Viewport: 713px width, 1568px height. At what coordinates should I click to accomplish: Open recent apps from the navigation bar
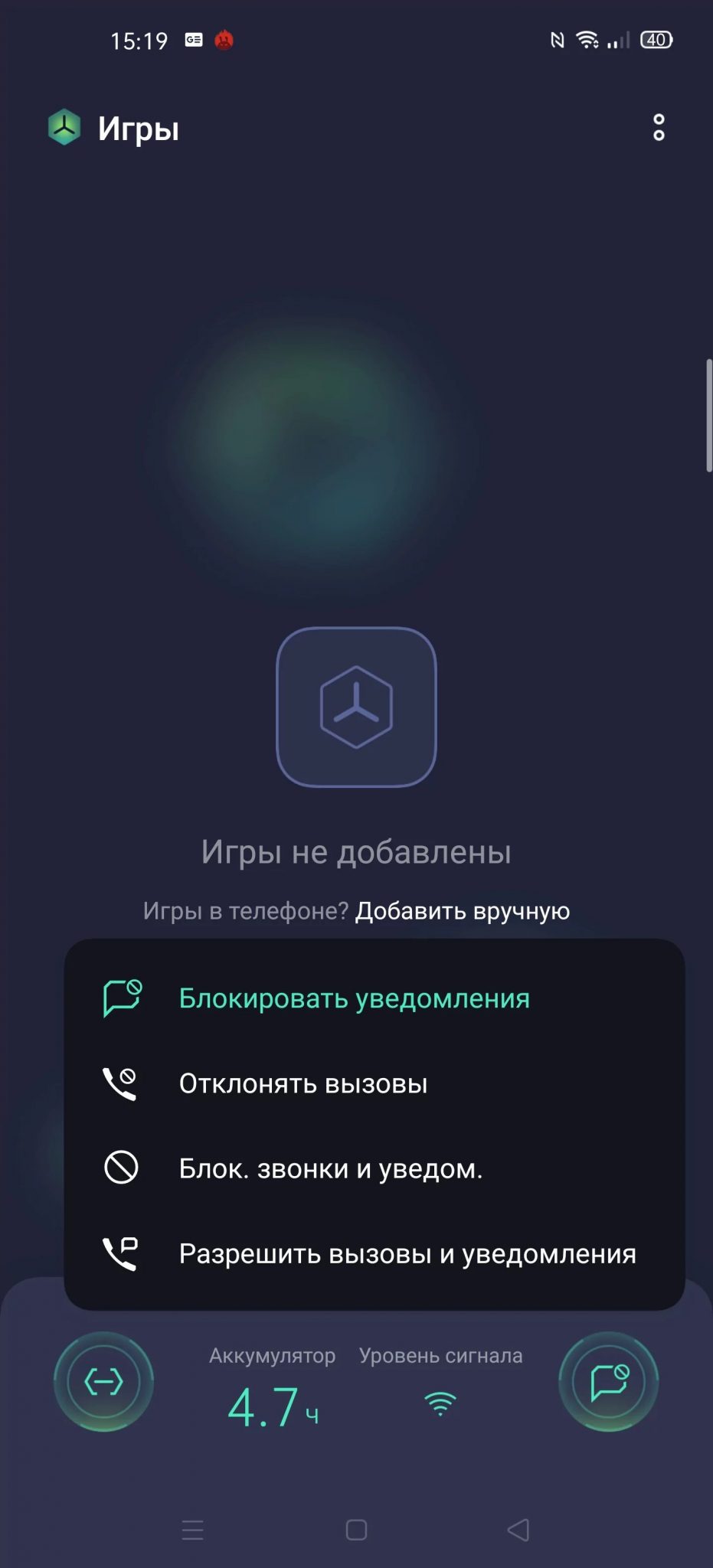click(193, 1530)
